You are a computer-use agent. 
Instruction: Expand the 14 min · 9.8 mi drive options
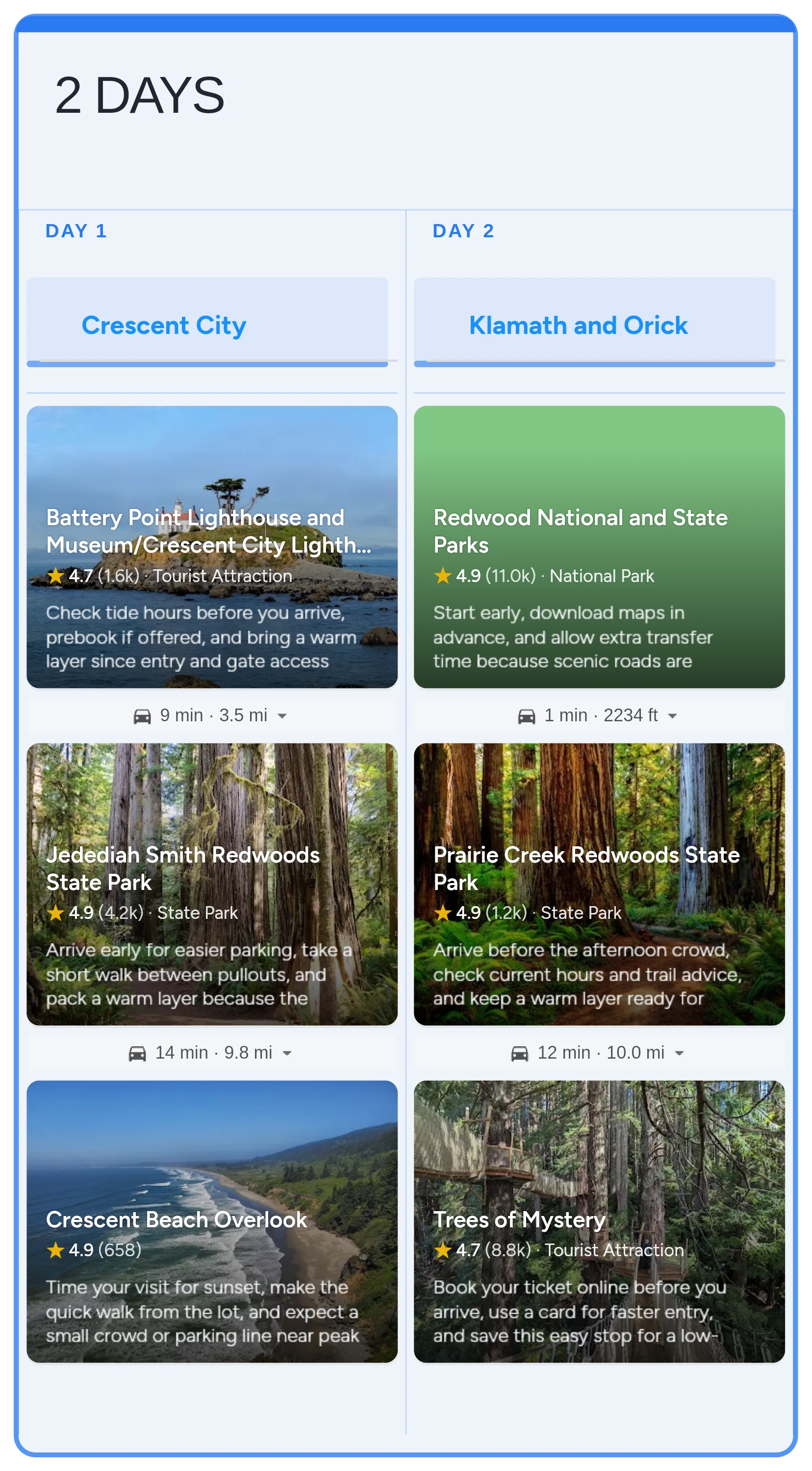tap(287, 1052)
